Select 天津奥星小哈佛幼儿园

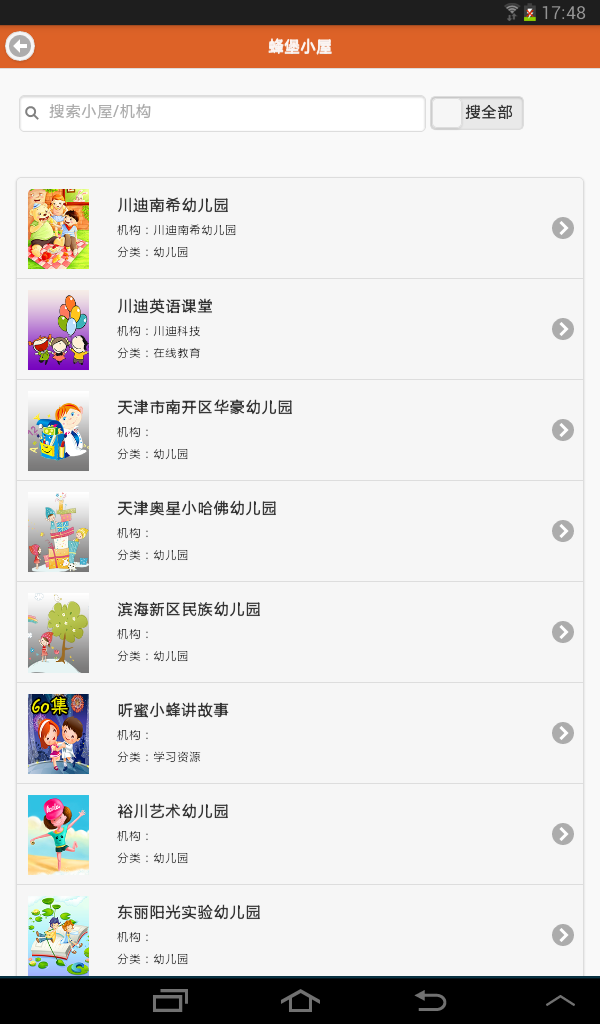coord(300,531)
